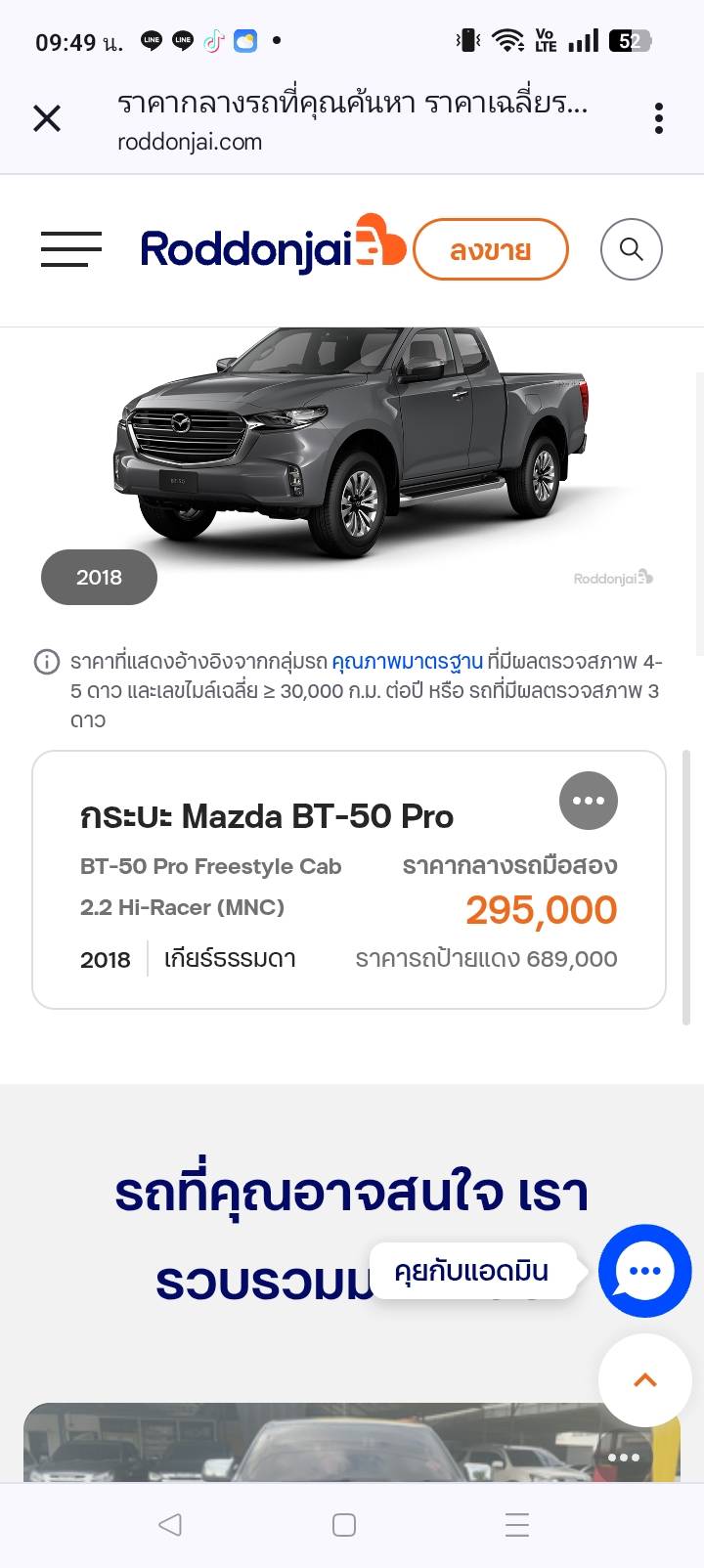
Task: Open recent apps from the navigation bar
Action: [x=516, y=1525]
